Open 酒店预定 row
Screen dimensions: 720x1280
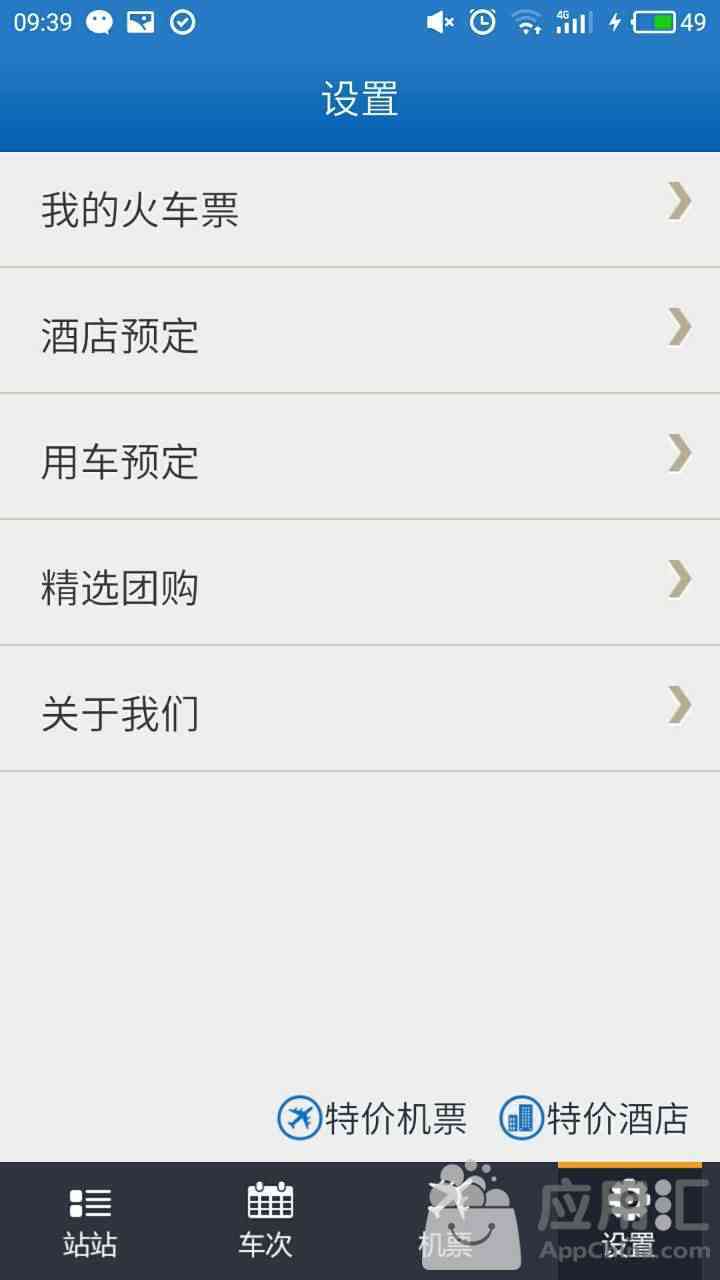pos(360,331)
